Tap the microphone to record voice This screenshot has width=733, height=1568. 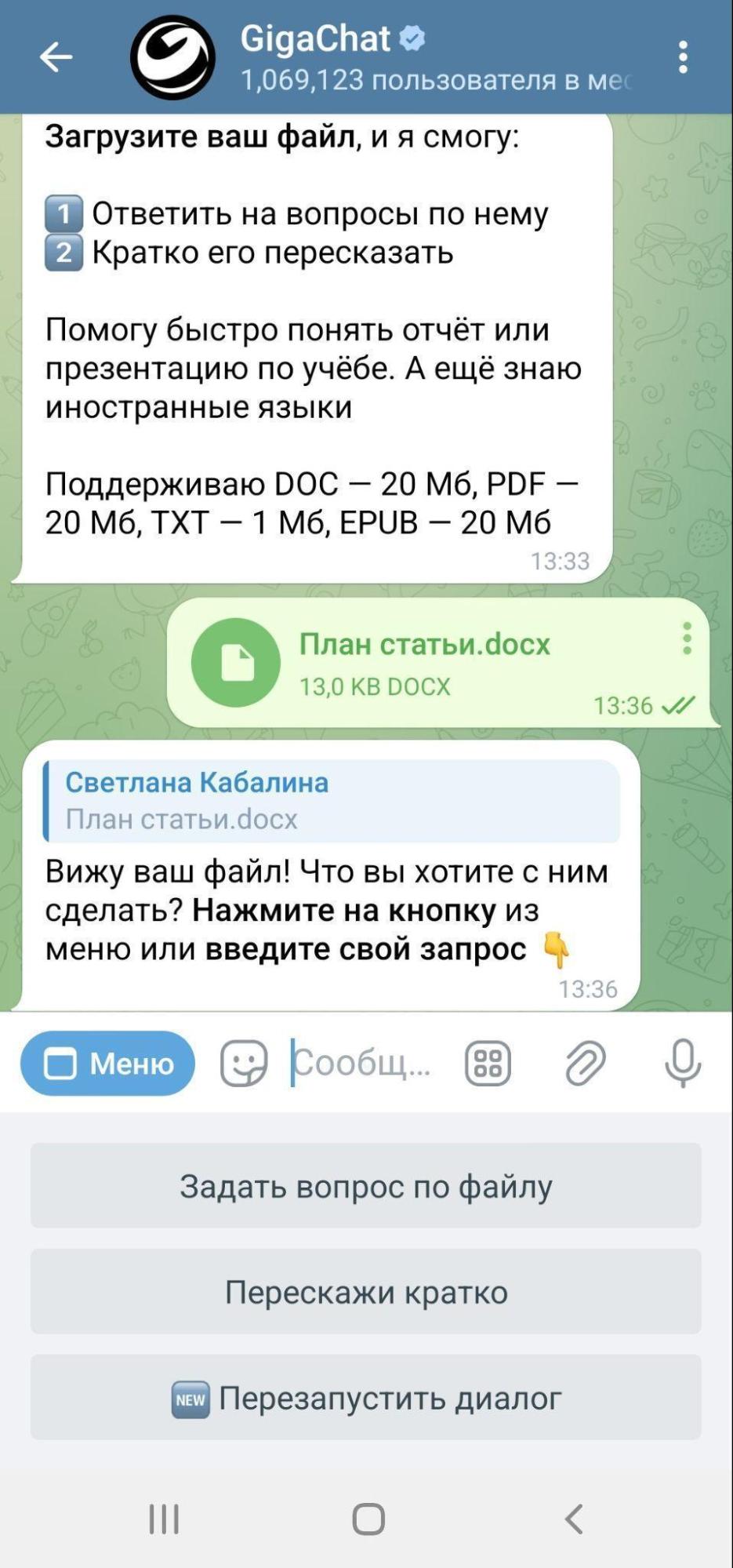(683, 1063)
